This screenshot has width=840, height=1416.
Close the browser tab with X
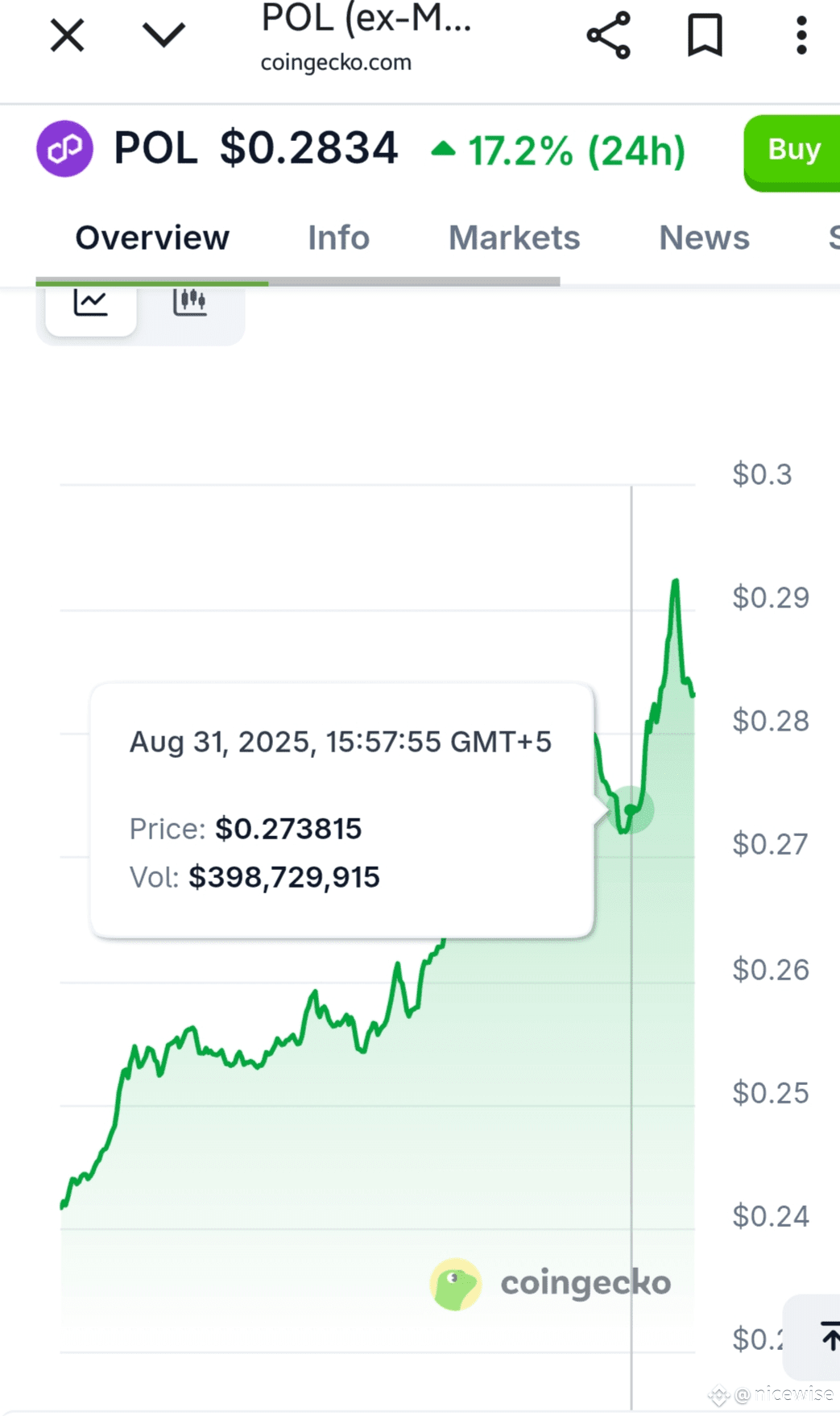pos(67,35)
